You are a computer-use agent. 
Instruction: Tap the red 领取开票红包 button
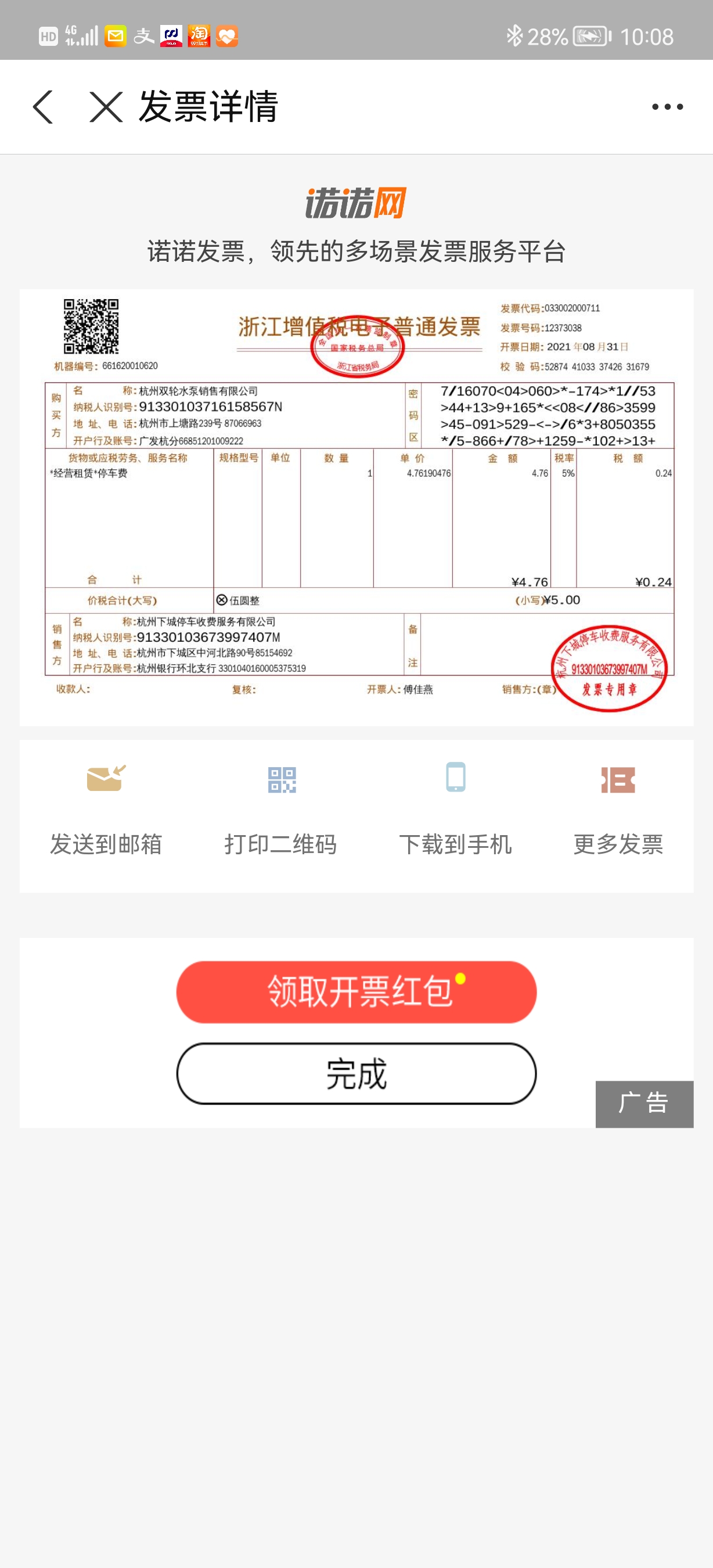pyautogui.click(x=356, y=991)
